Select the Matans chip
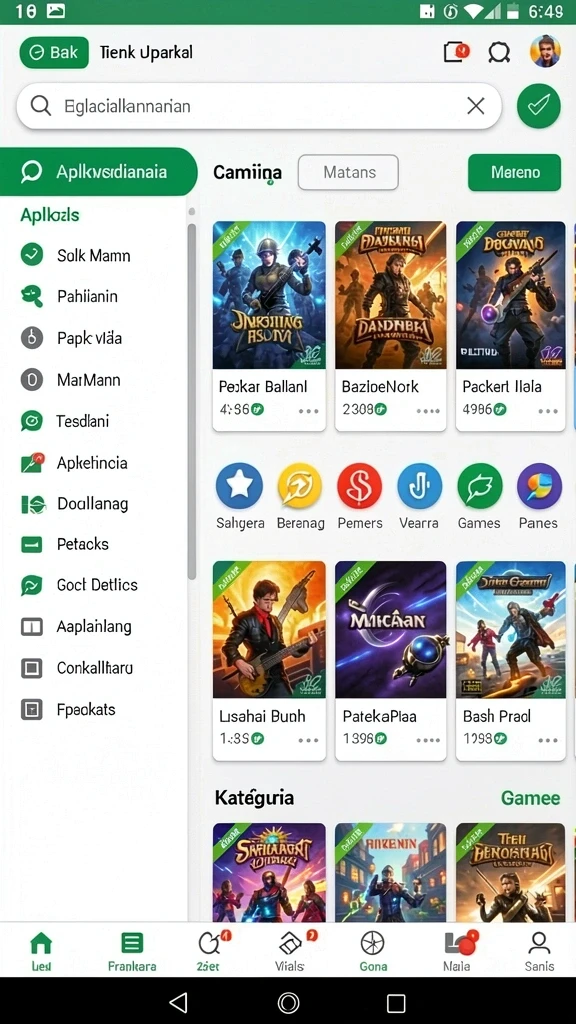 click(348, 172)
